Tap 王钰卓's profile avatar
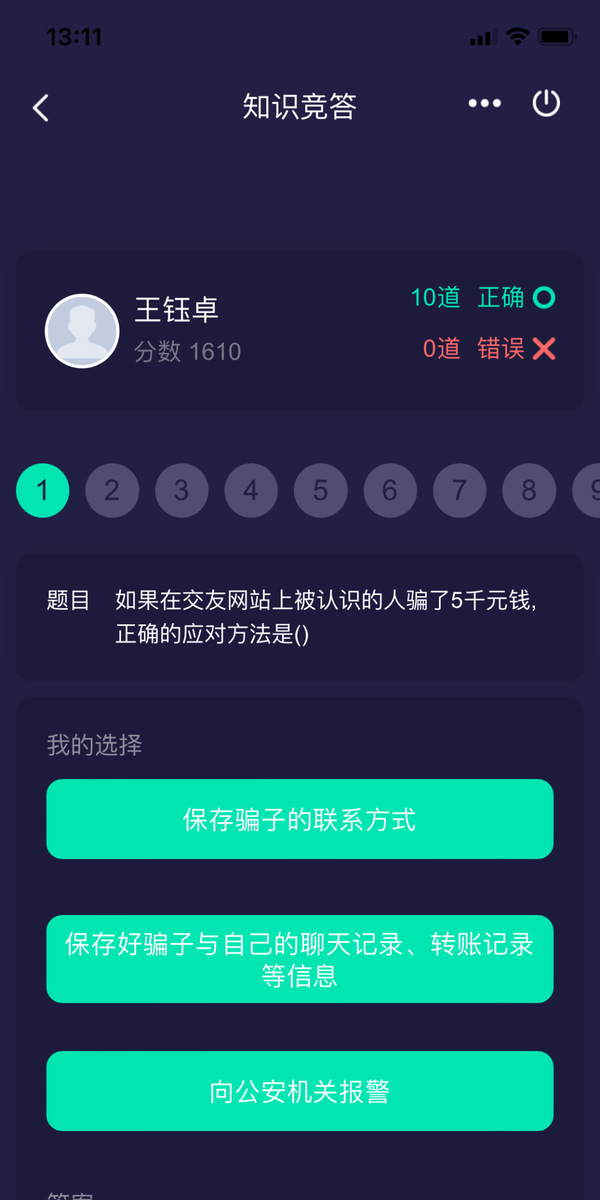 point(82,331)
